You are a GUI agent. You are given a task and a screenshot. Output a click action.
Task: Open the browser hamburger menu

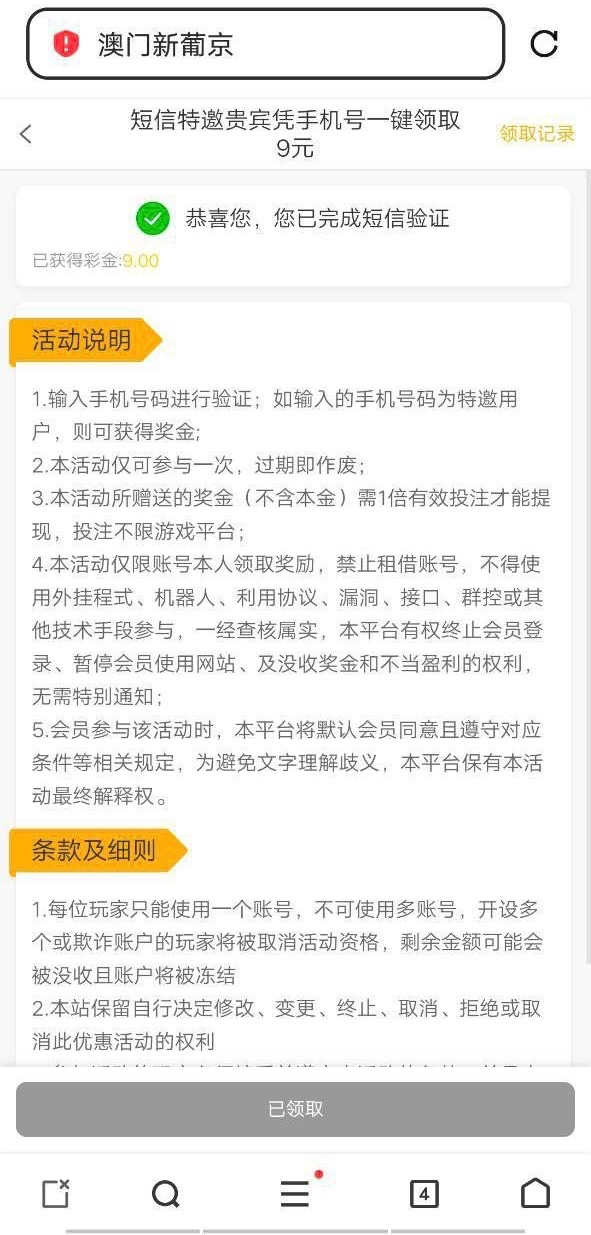point(295,1193)
